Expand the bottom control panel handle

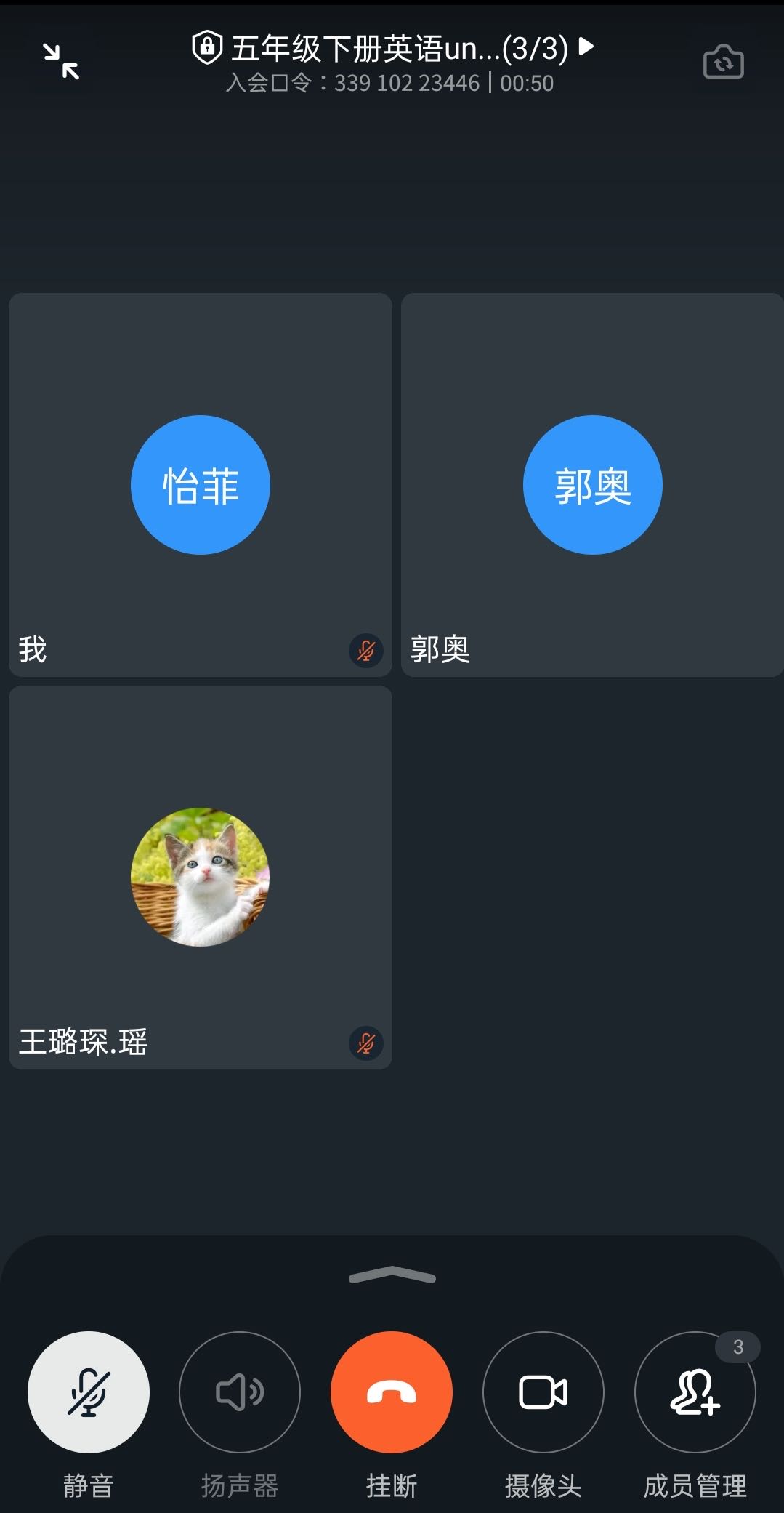pos(392,1275)
